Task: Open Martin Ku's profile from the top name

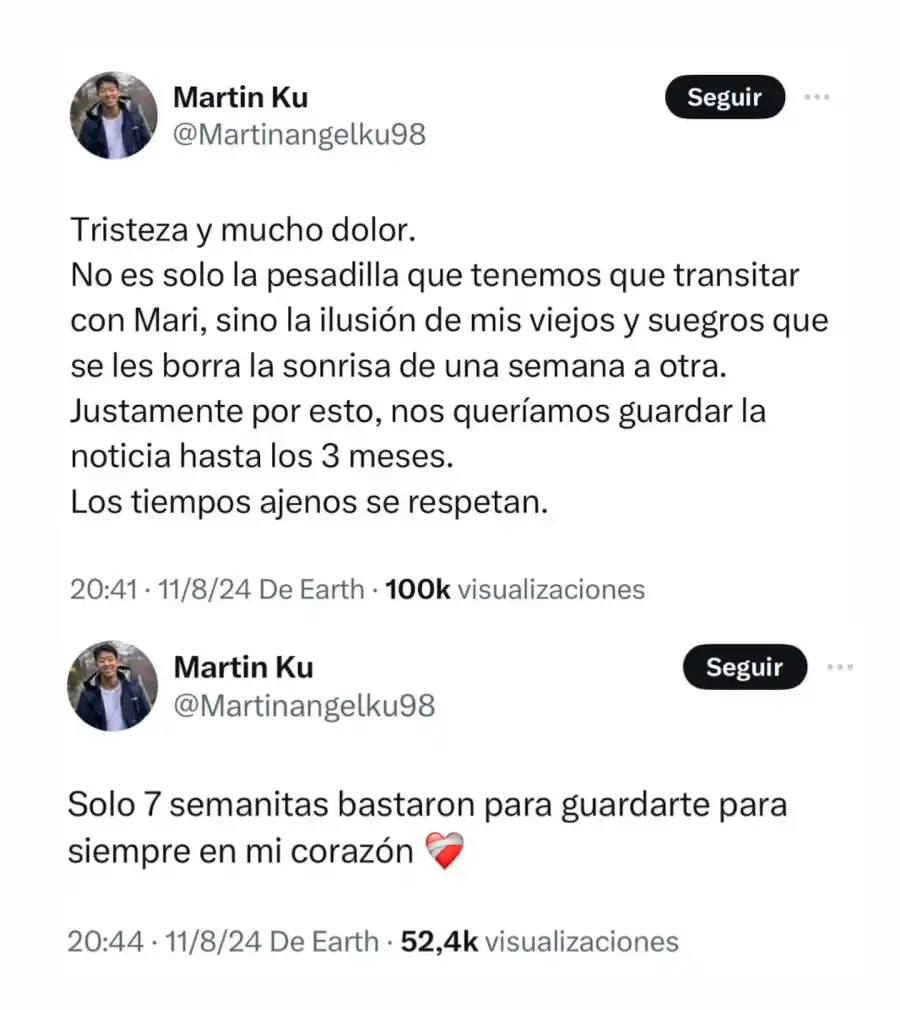Action: [242, 98]
